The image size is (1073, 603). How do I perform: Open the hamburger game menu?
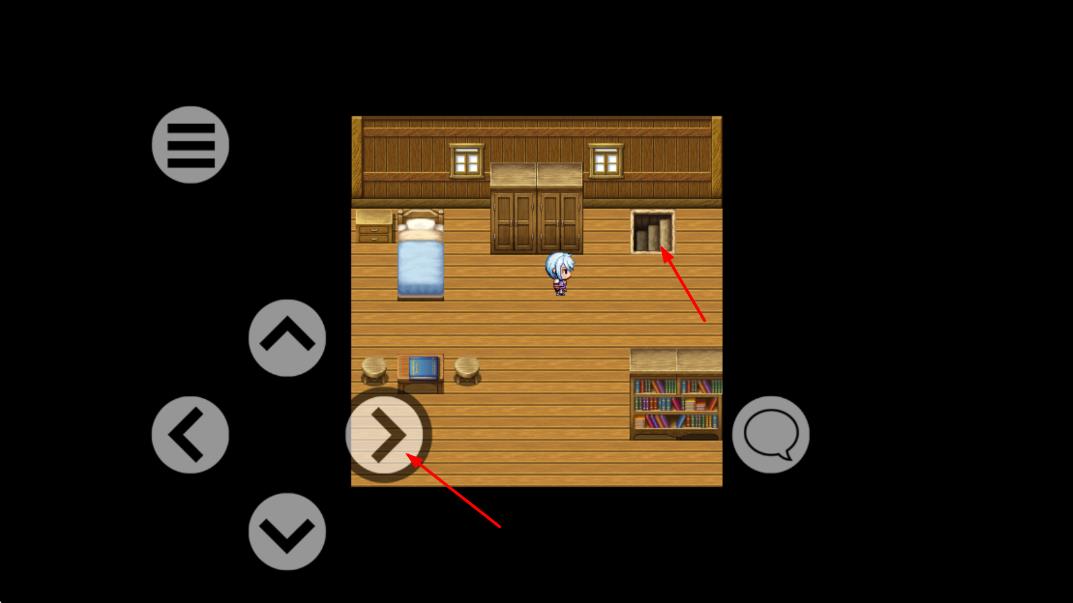point(190,145)
